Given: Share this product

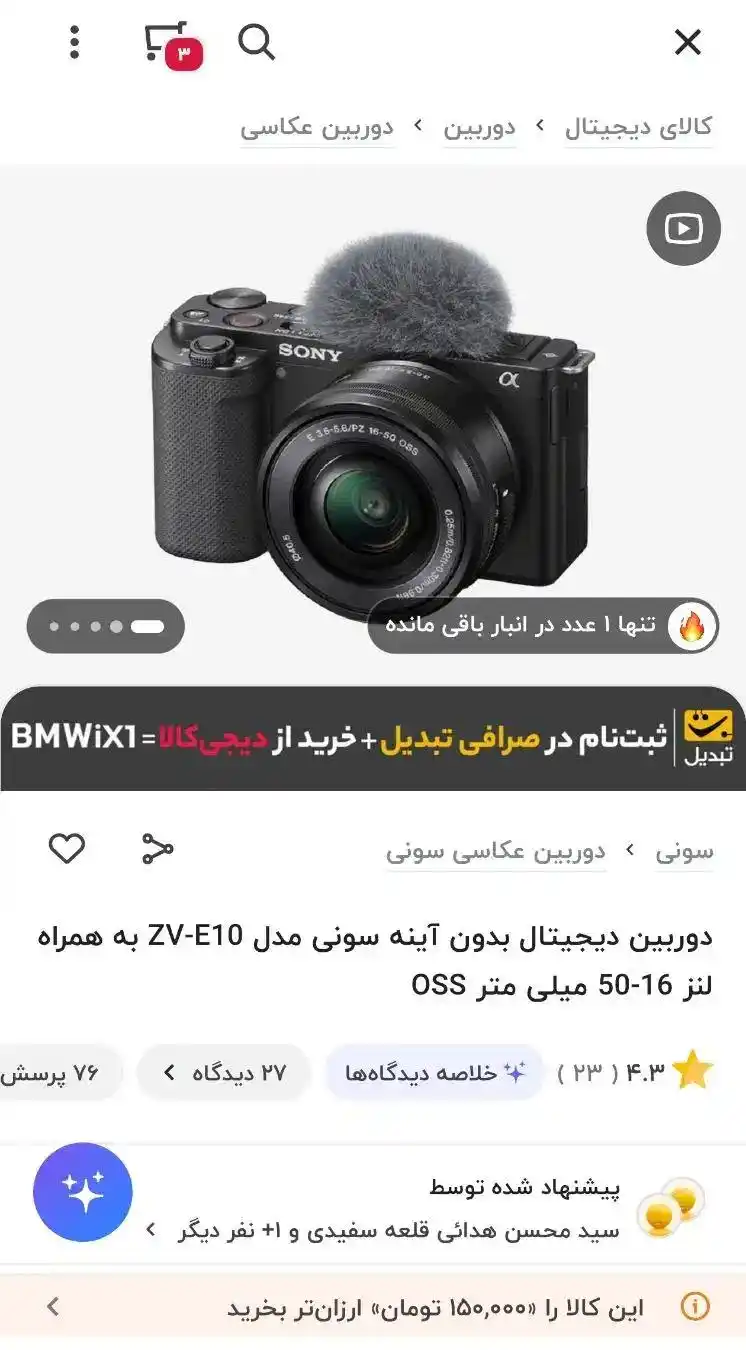Looking at the screenshot, I should 157,849.
